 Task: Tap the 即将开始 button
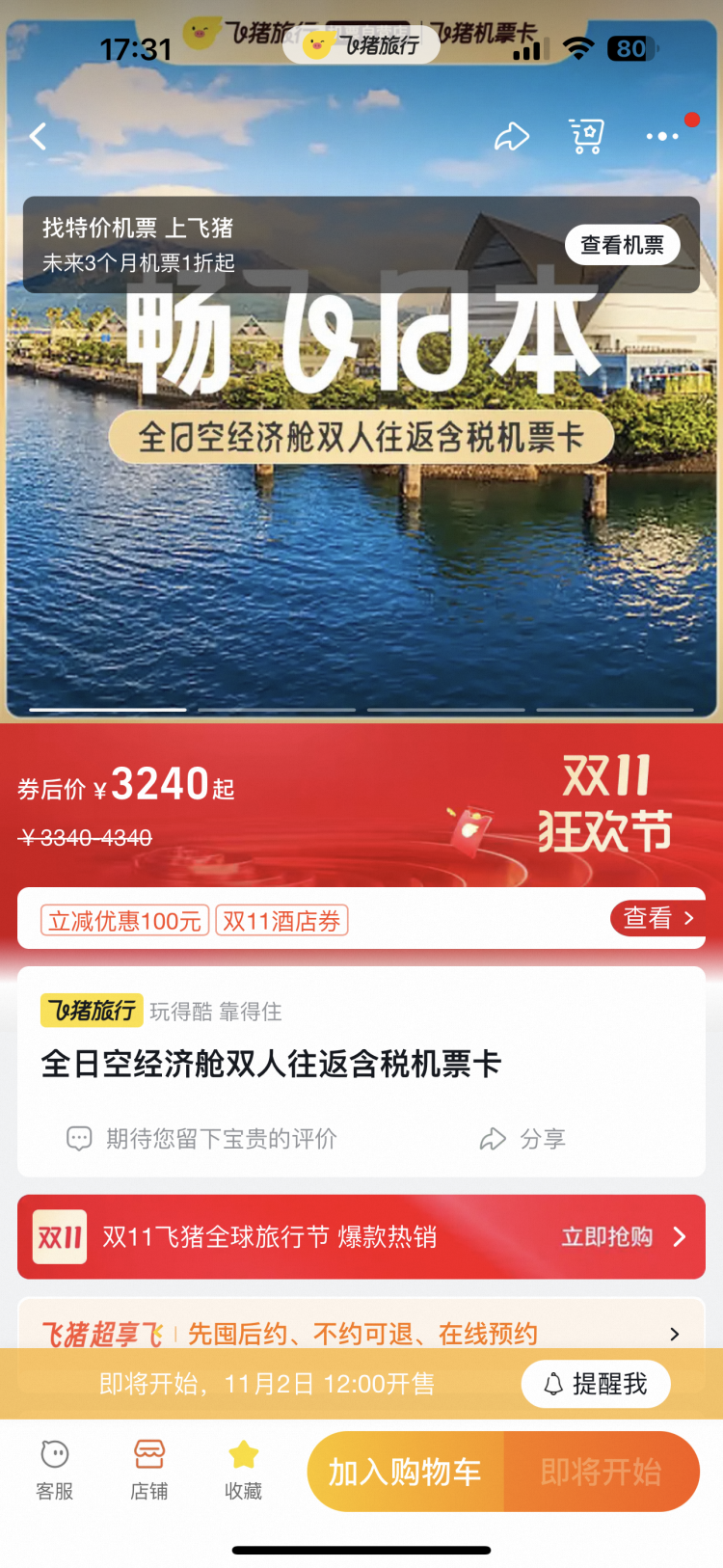point(602,1472)
